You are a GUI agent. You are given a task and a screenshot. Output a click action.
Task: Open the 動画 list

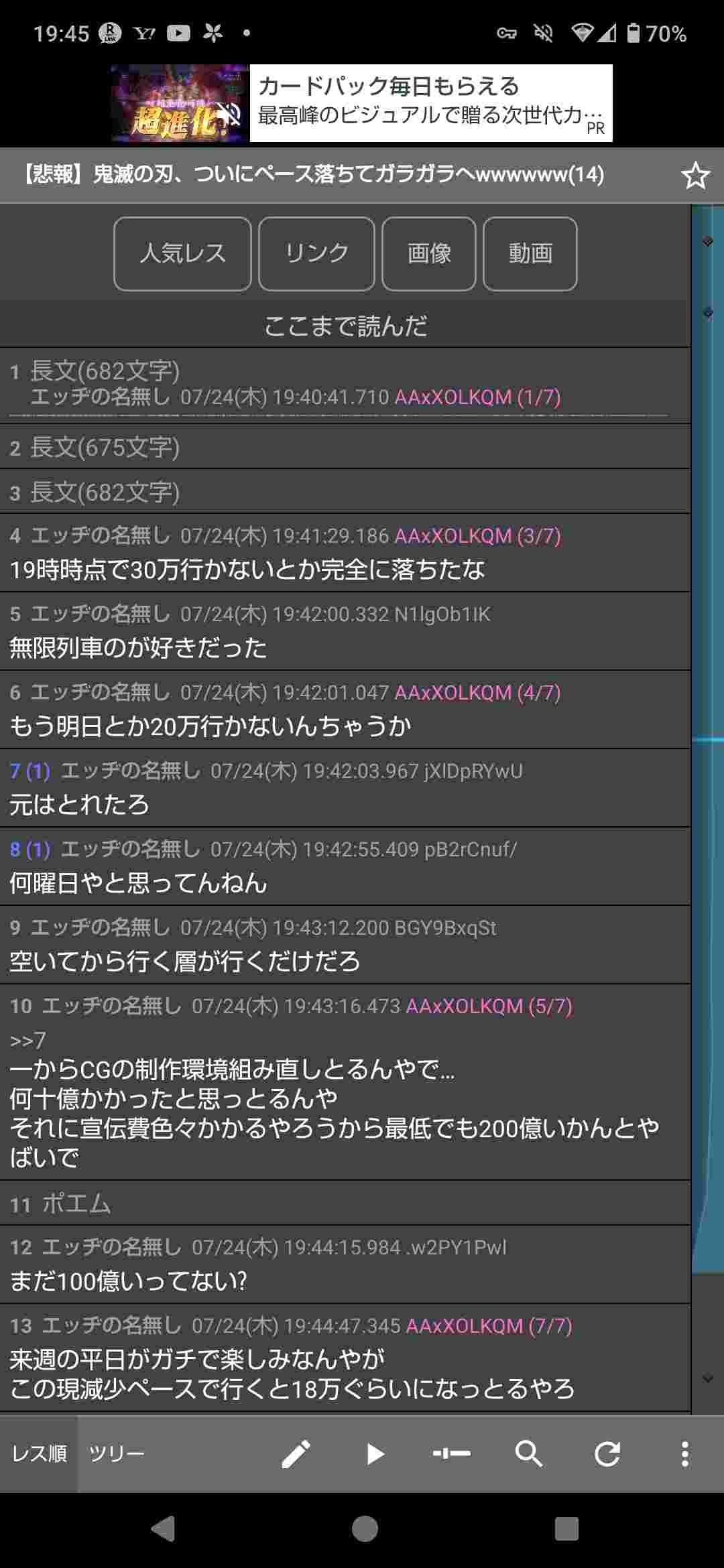(x=530, y=253)
